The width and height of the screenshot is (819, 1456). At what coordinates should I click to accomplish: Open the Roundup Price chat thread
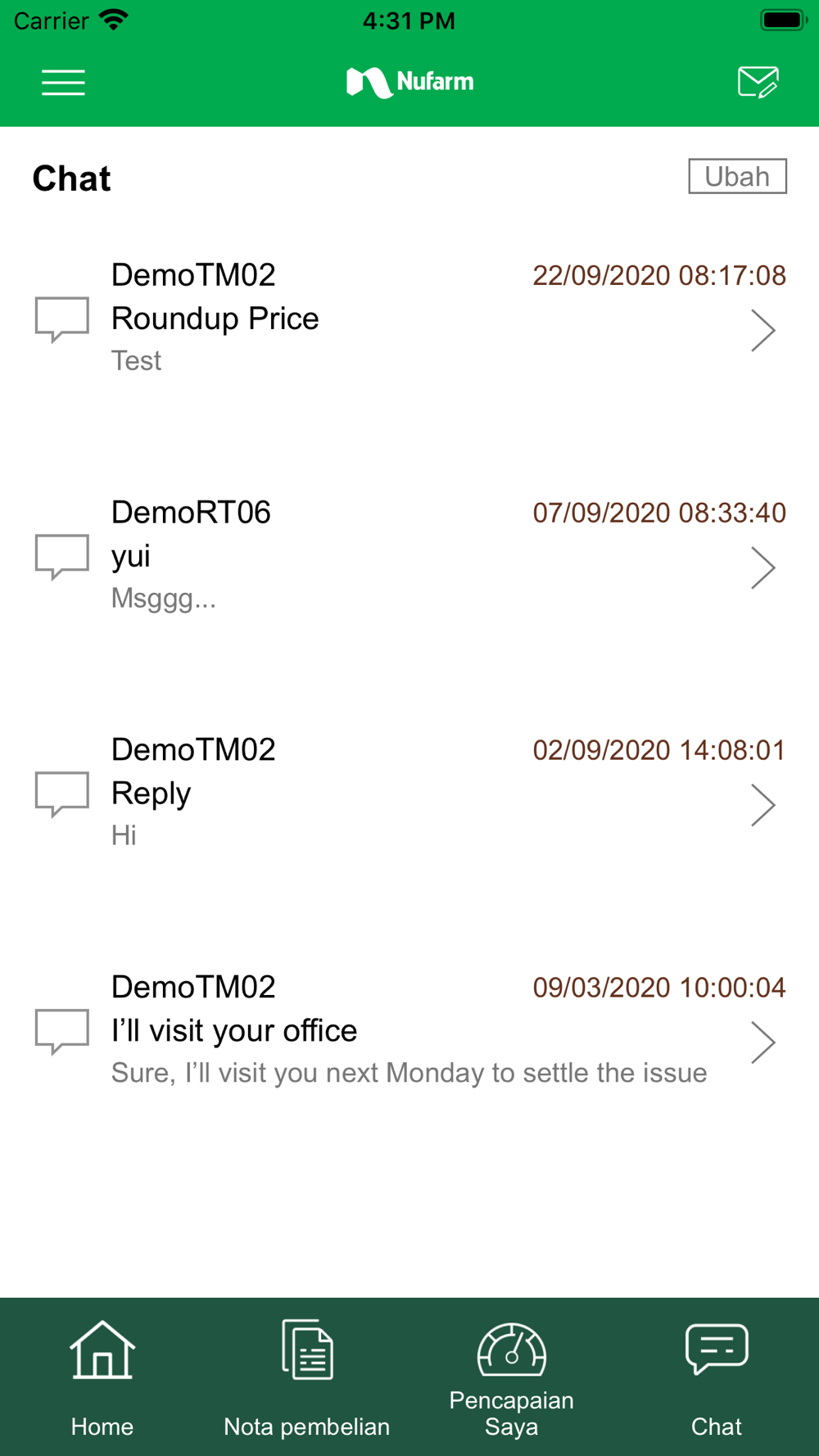click(409, 319)
